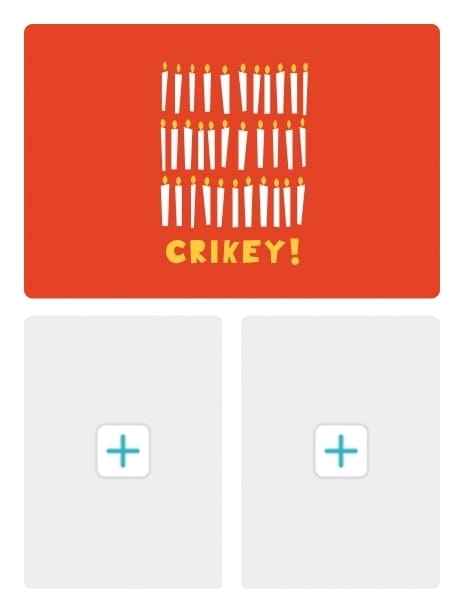This screenshot has height=614, width=464.
Task: Add content to the right blank panel
Action: (341, 451)
